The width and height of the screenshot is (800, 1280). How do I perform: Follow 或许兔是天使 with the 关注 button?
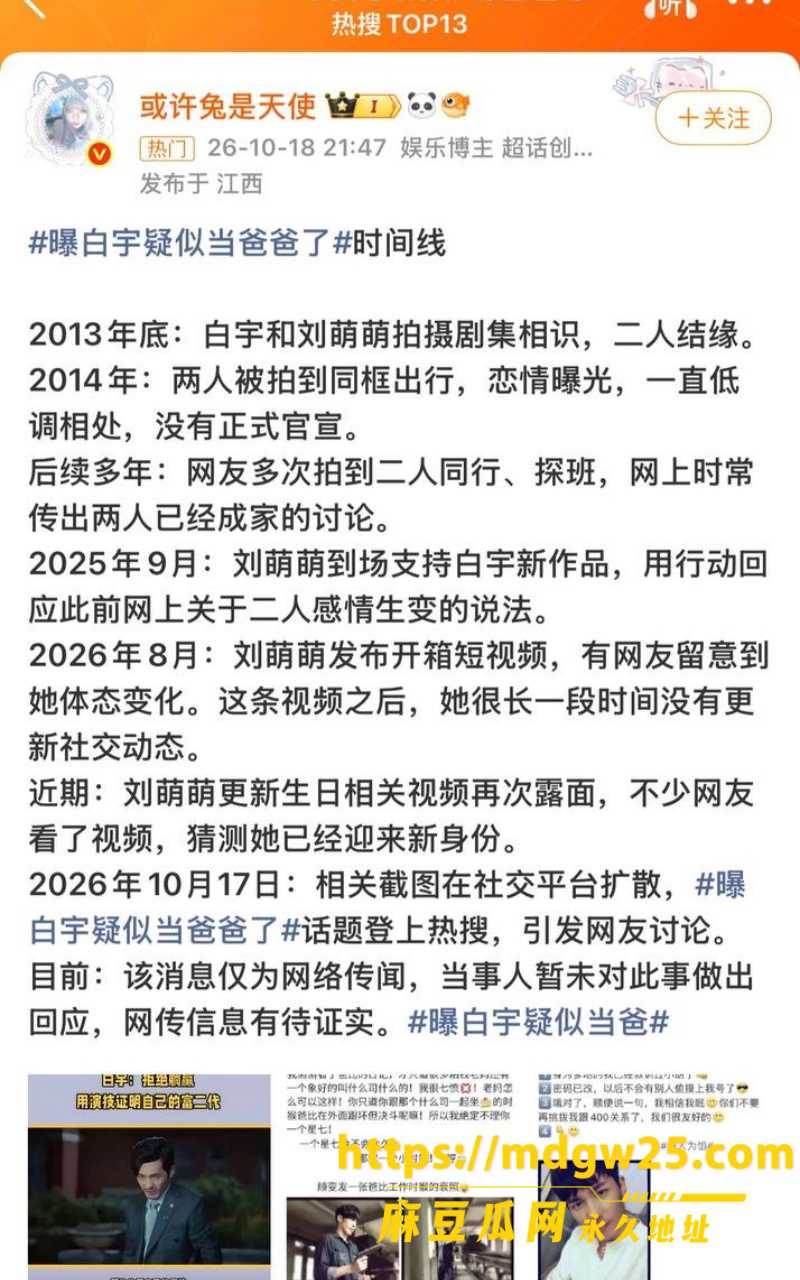click(x=713, y=118)
